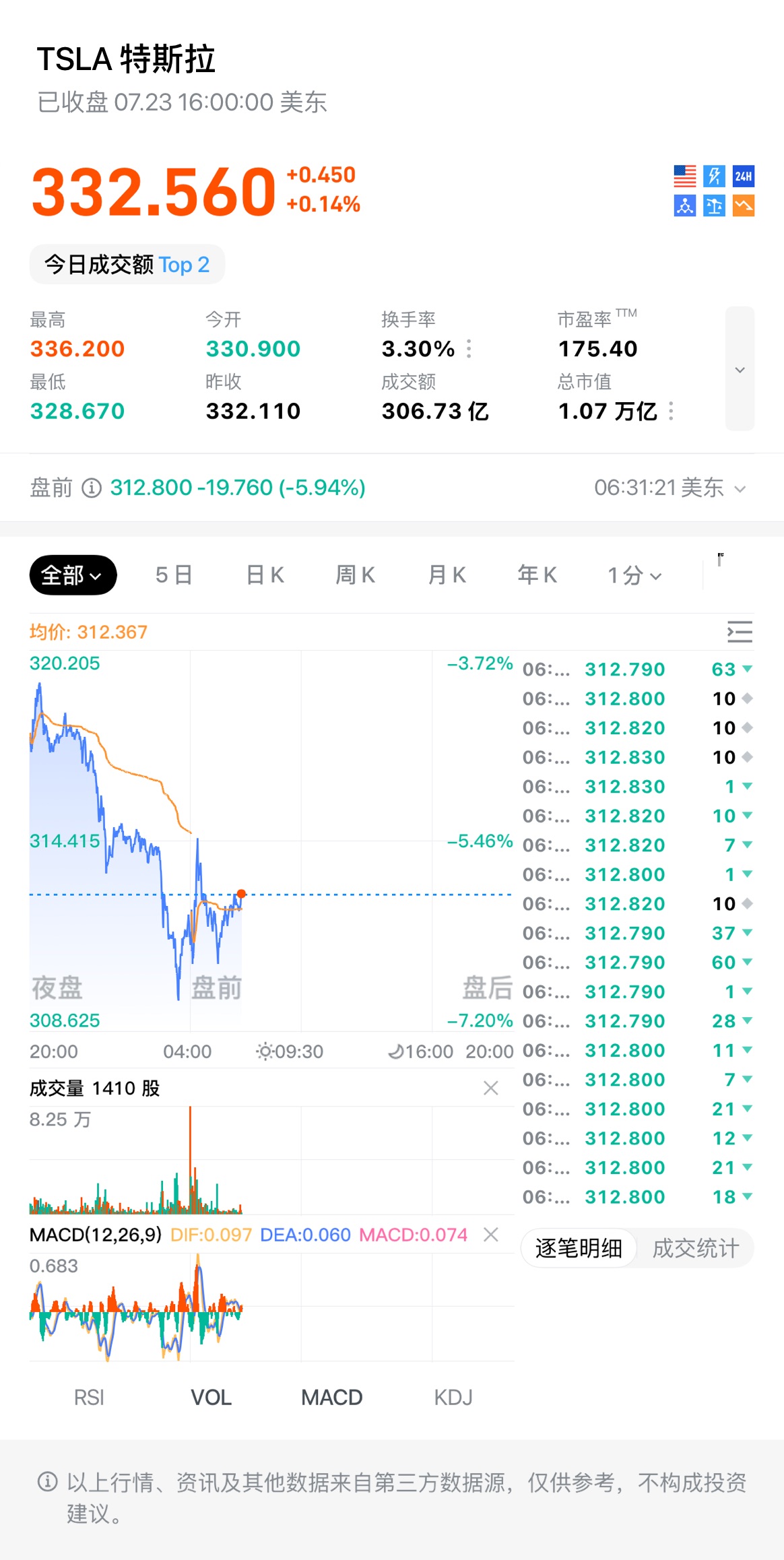The height and width of the screenshot is (1560, 784).
Task: Switch to the 5日 chart
Action: (174, 575)
